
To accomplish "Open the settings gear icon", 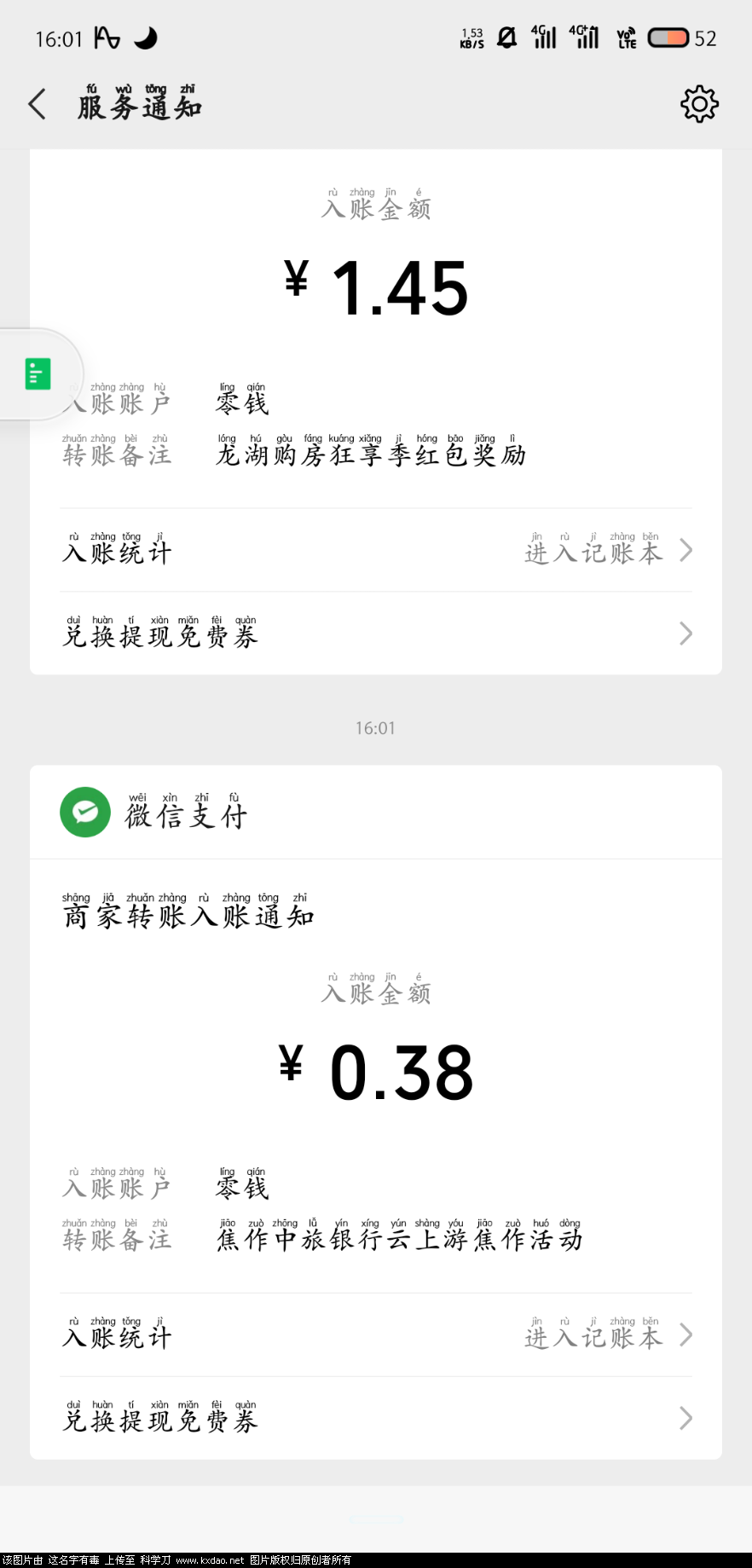I will pos(699,105).
